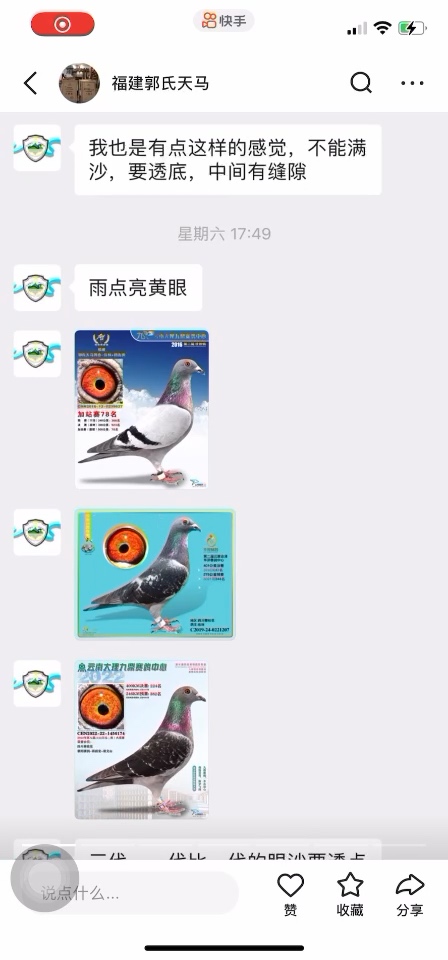Open 福建郭氏天马 profile avatar in header

pos(80,83)
